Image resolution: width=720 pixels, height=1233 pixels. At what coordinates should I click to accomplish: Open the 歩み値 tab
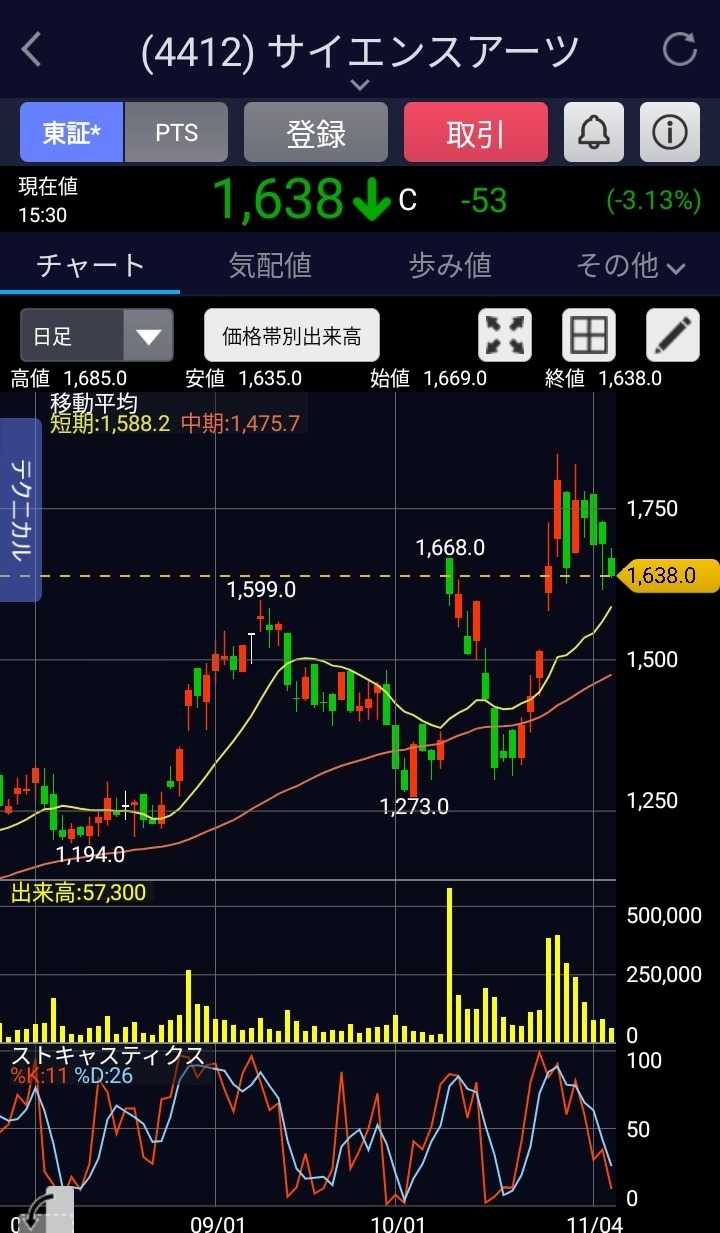coord(450,265)
